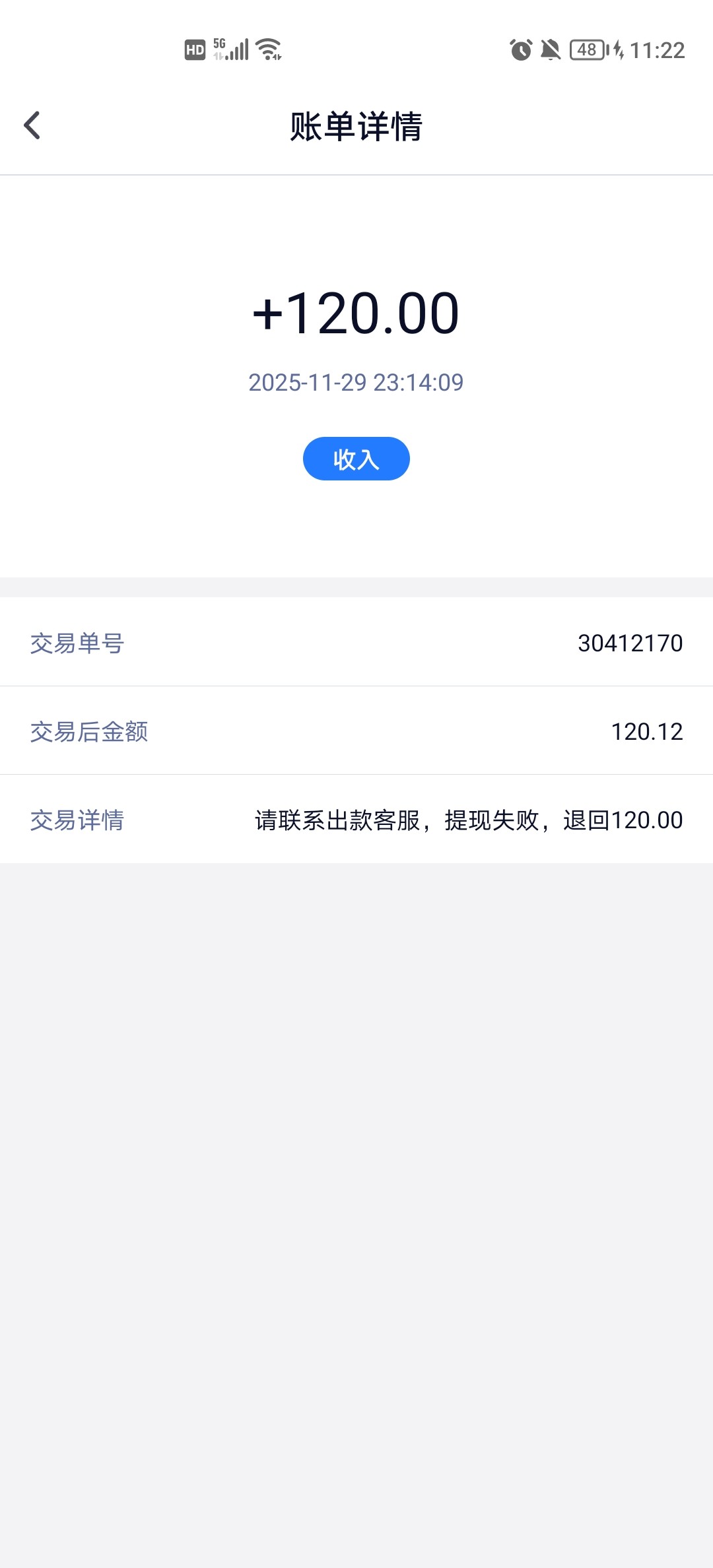
Task: Tap the 交易后金额 balance row
Action: (x=355, y=731)
